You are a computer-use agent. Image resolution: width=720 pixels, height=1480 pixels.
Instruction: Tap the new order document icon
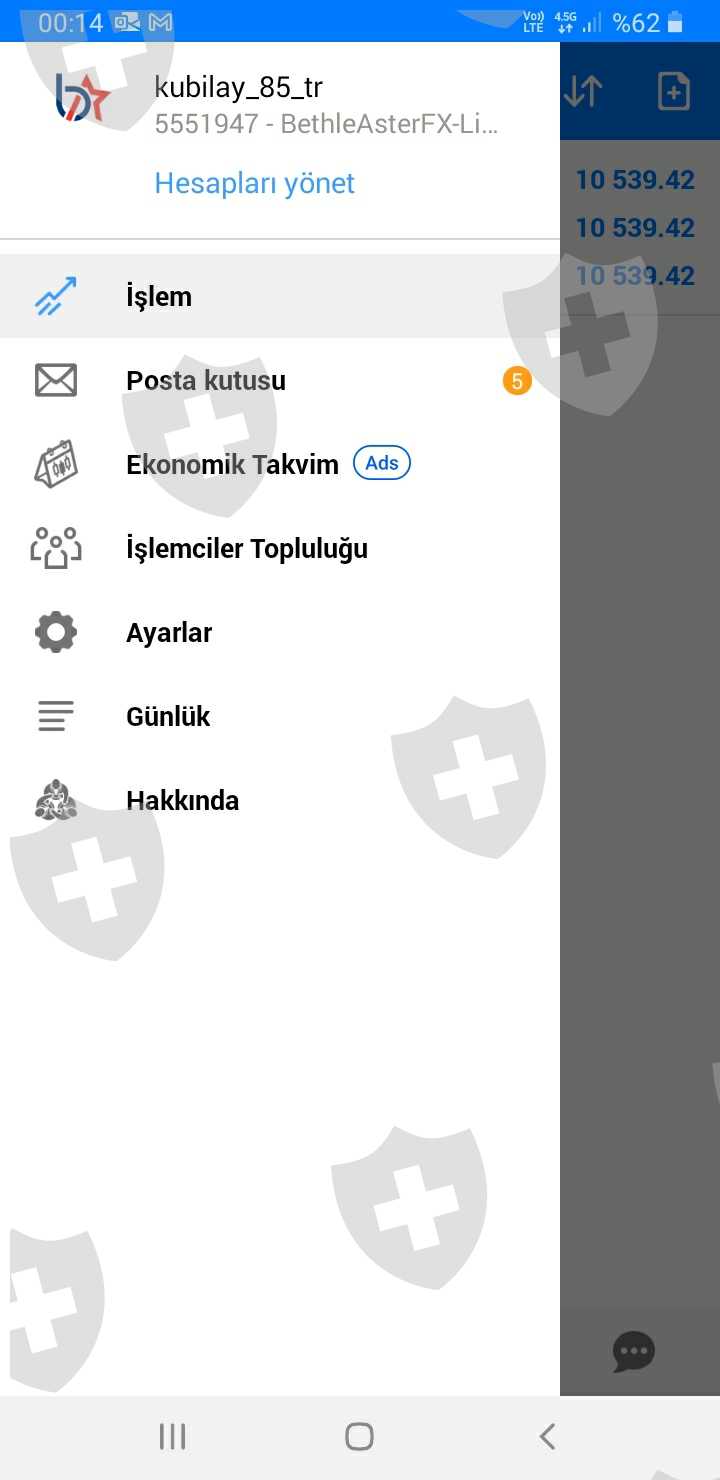coord(674,92)
